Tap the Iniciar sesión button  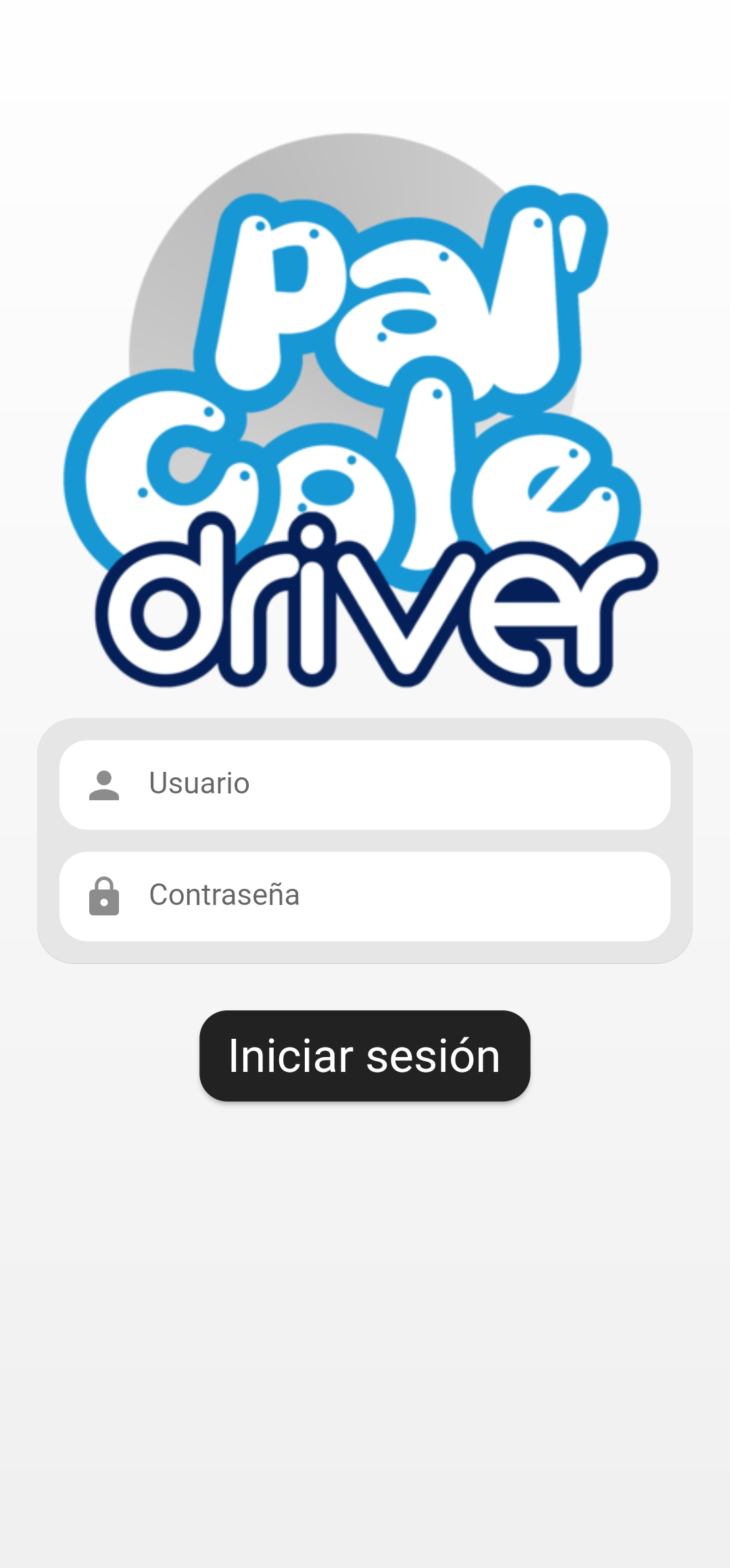(364, 1056)
